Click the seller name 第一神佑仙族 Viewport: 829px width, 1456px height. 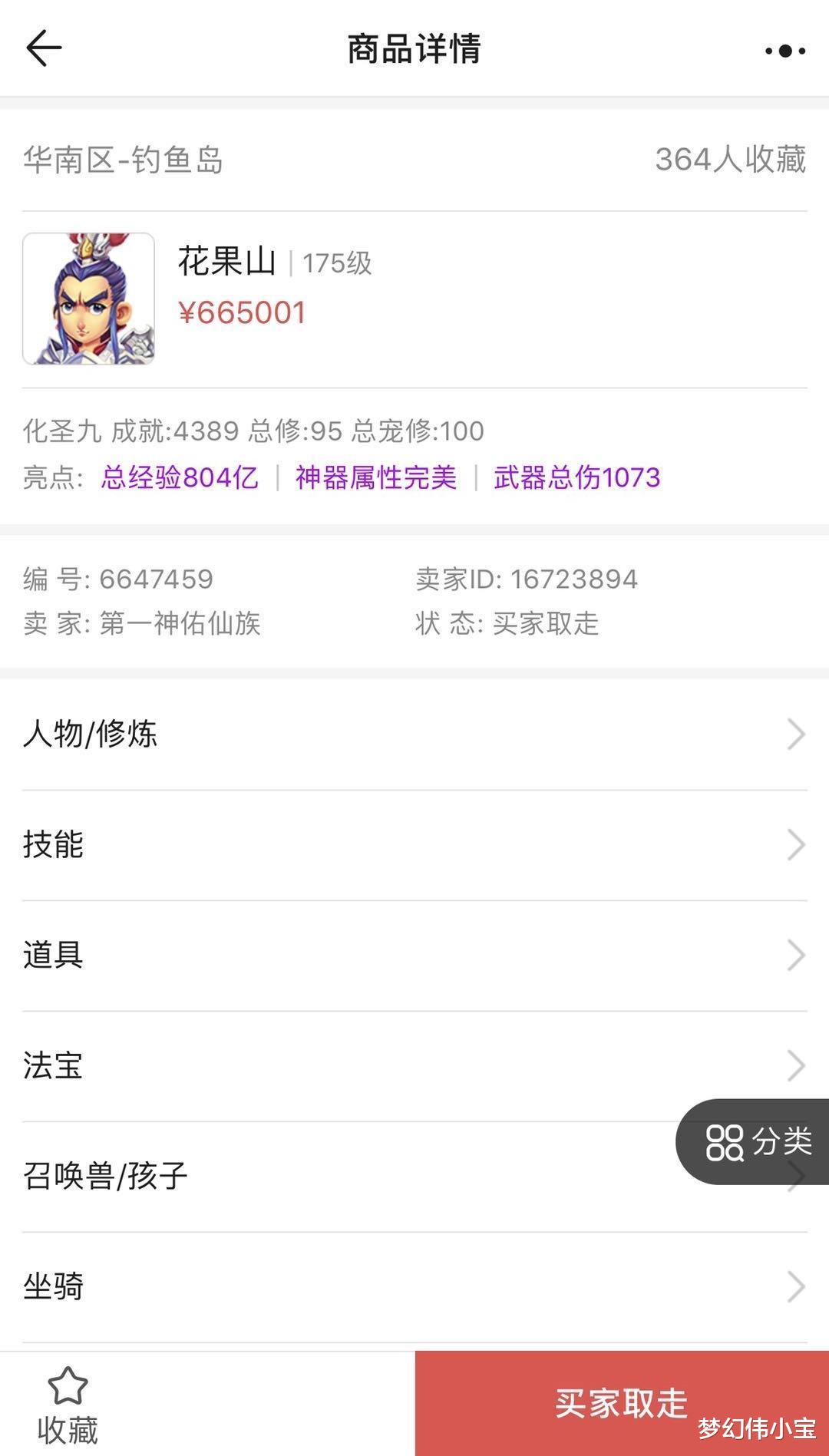click(x=180, y=626)
